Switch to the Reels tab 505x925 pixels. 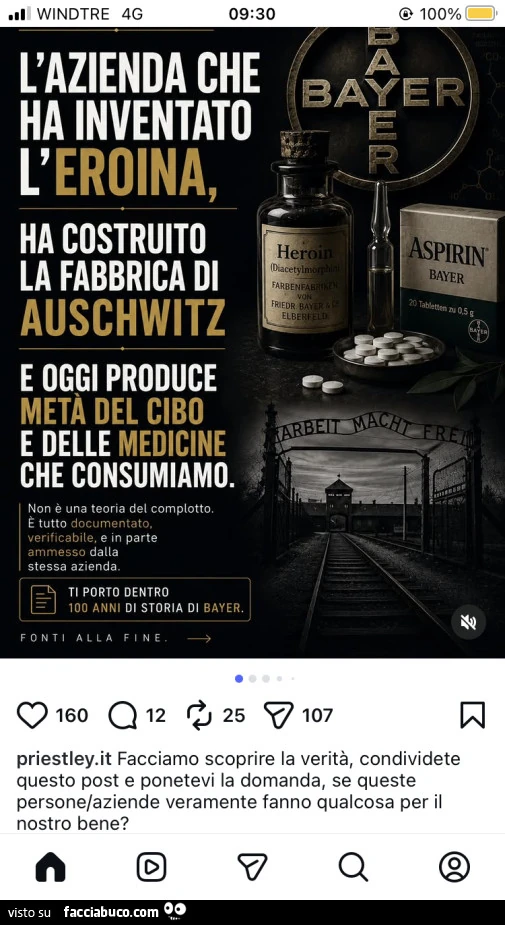click(x=152, y=867)
